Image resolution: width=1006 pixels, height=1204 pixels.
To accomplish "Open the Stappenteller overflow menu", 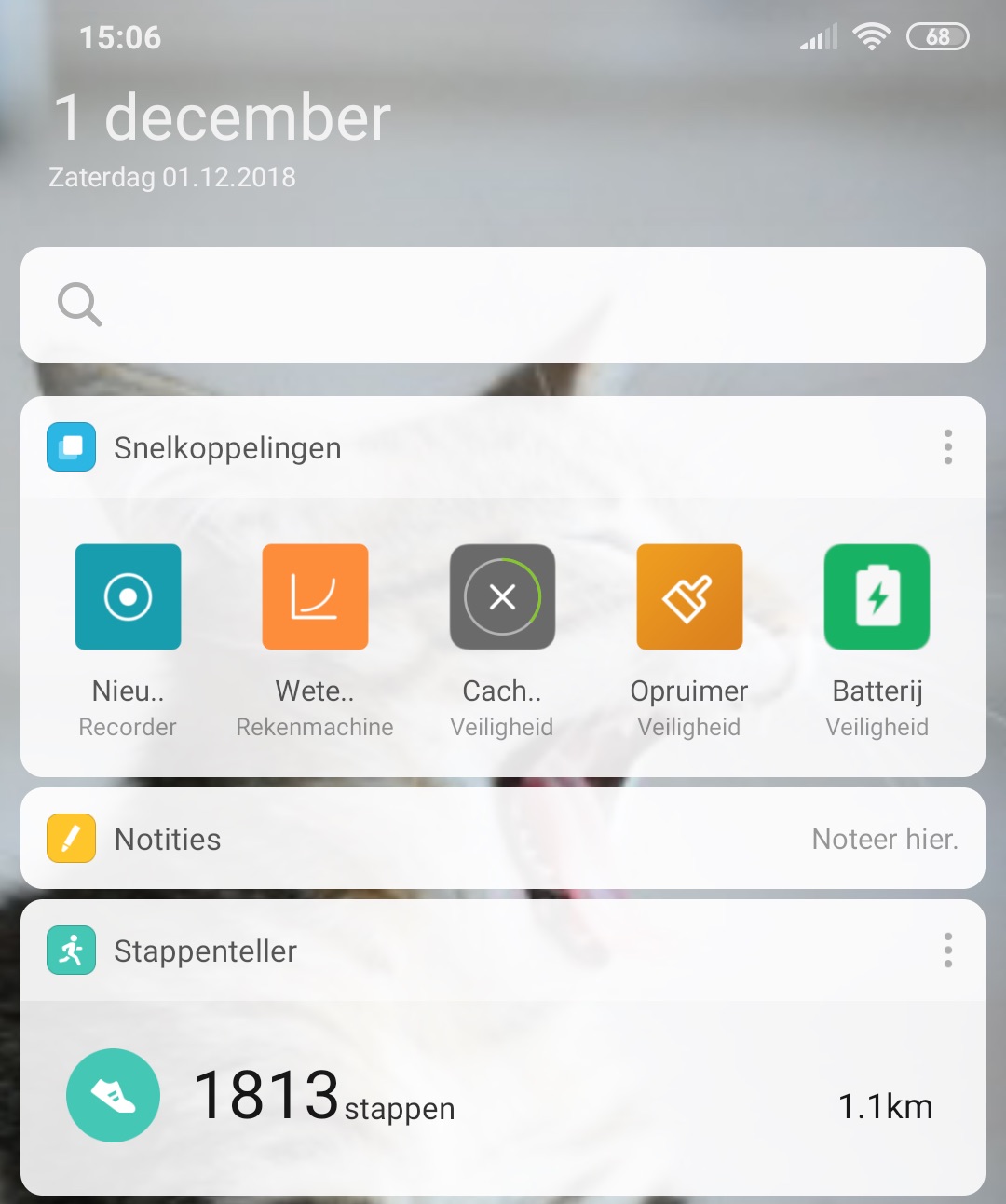I will coord(947,951).
